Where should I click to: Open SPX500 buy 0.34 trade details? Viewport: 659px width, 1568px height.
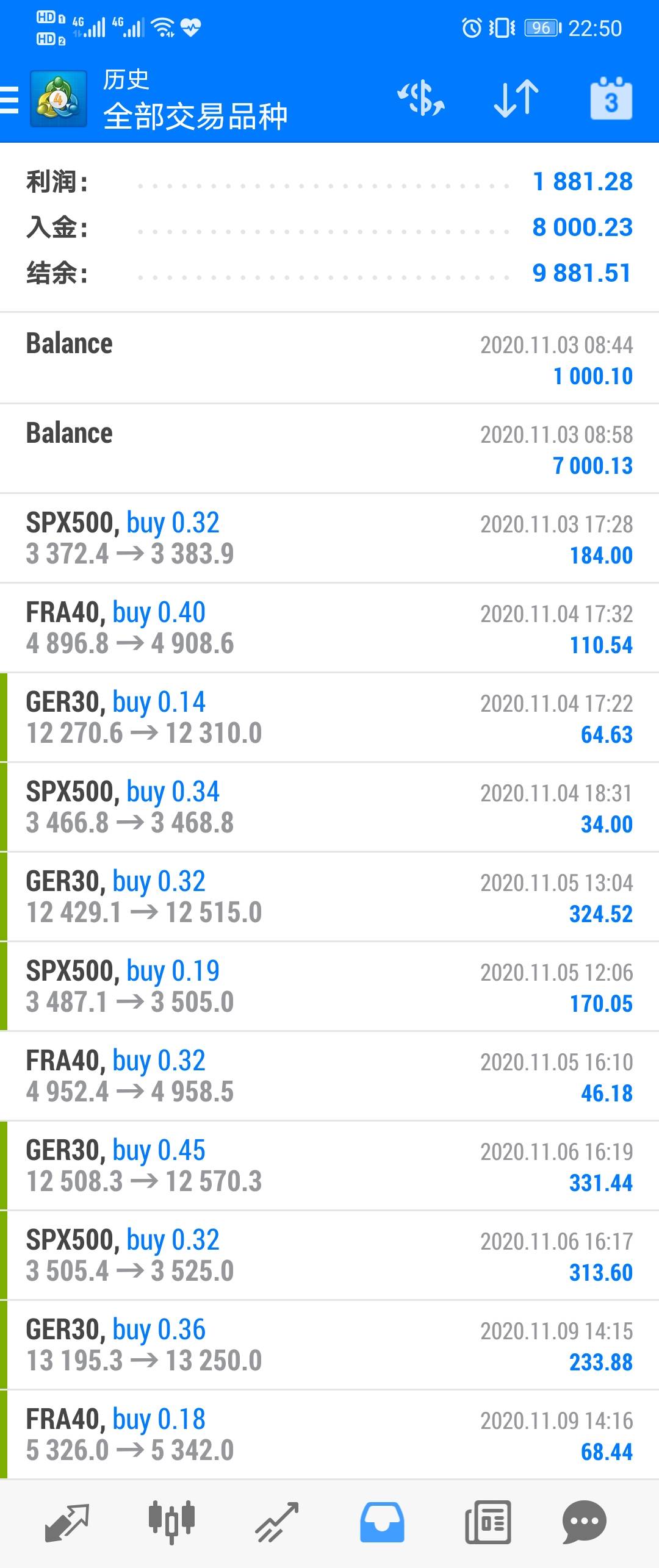coord(329,807)
